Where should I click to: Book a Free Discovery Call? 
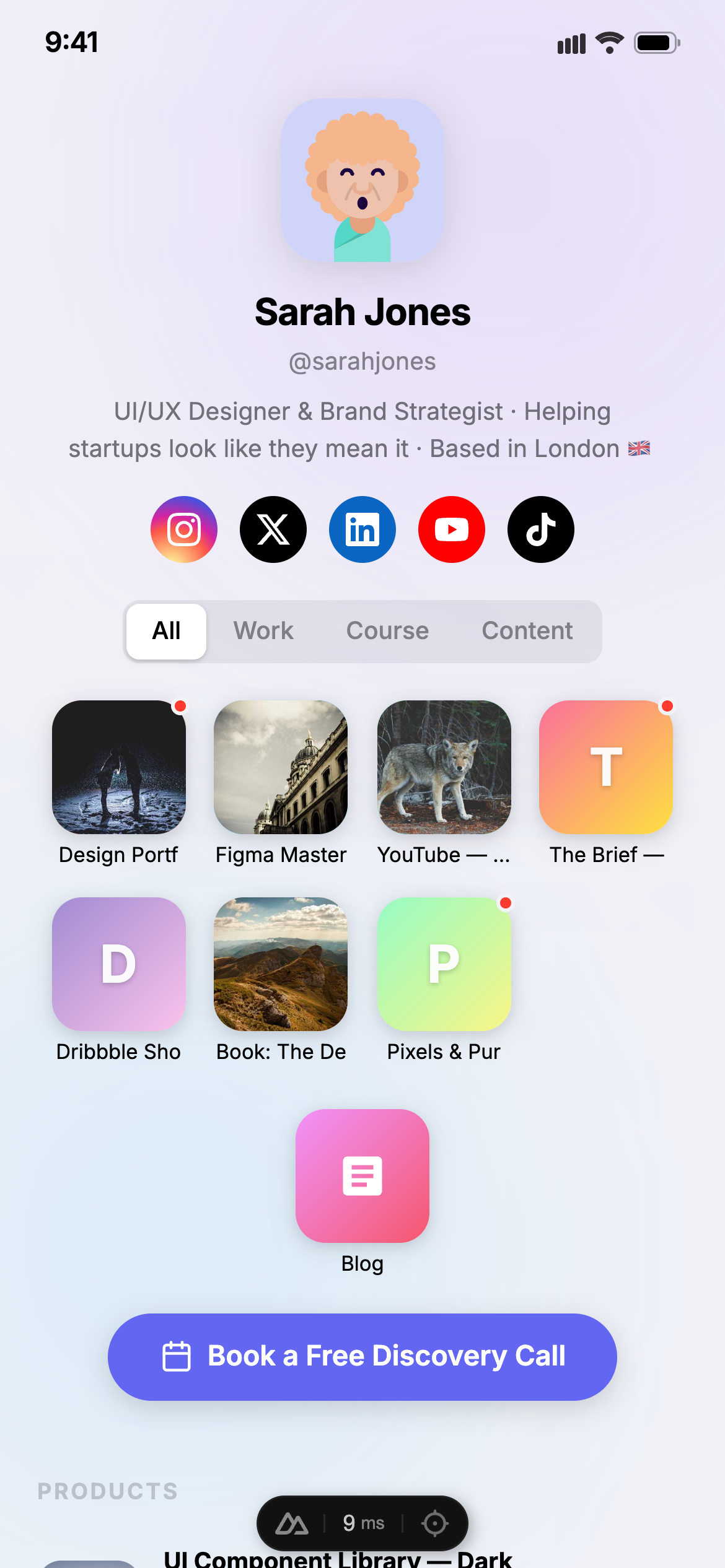tap(362, 1356)
